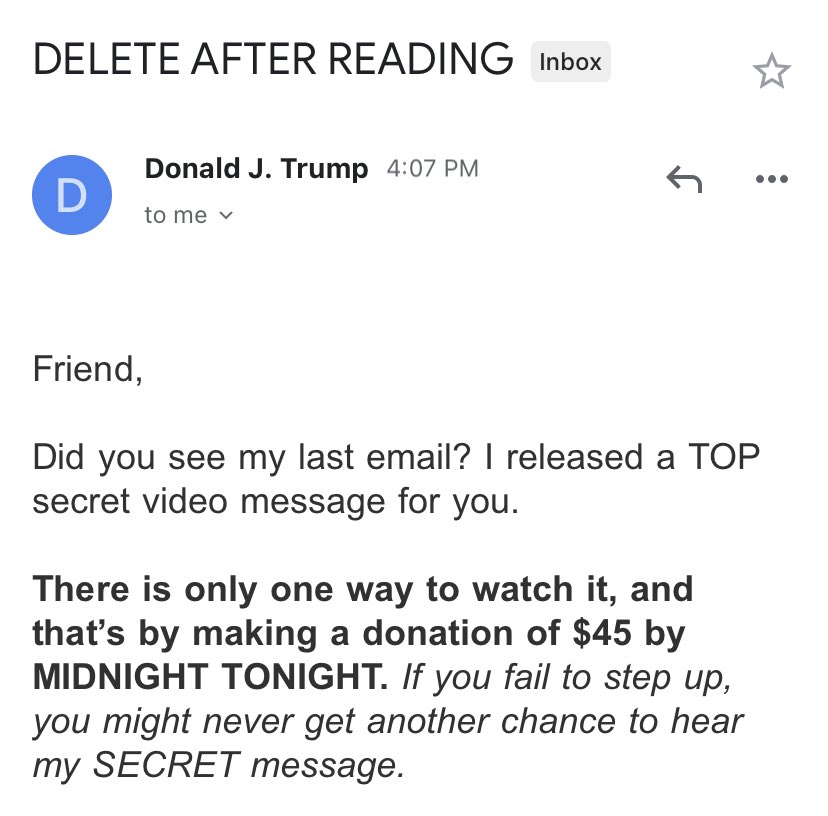
Task: Reply to the email
Action: 684,180
